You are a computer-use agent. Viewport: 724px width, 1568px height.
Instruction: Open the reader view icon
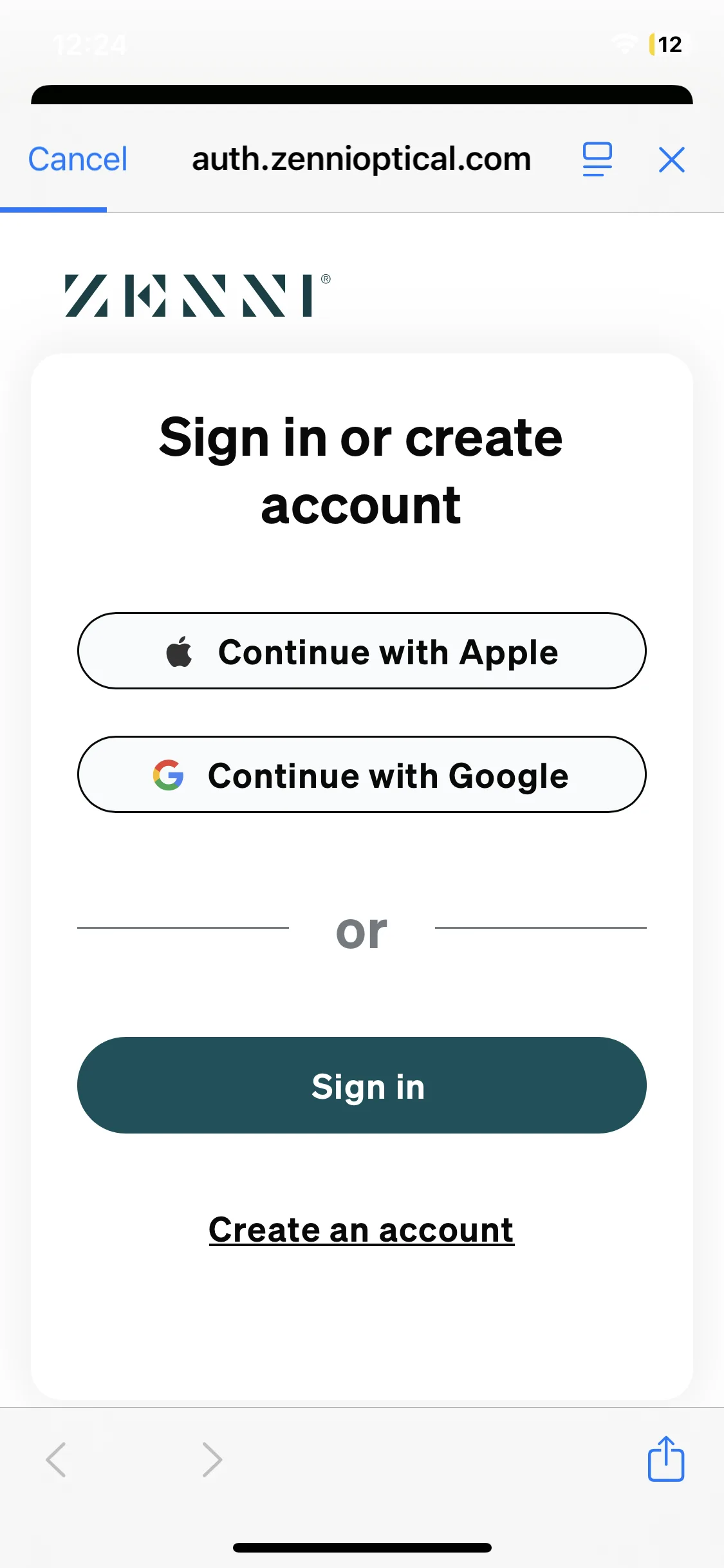[597, 159]
